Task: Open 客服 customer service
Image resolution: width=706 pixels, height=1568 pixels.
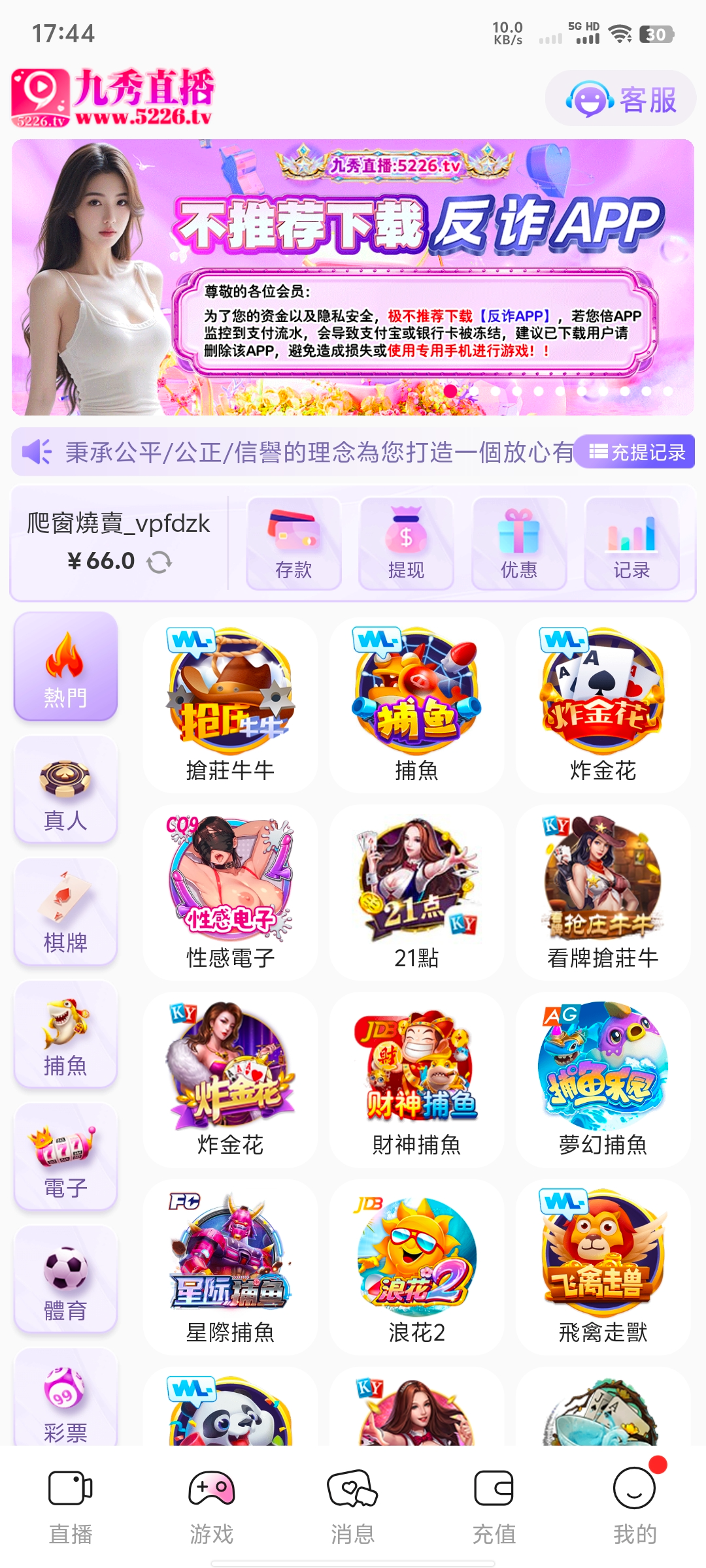Action: 621,99
